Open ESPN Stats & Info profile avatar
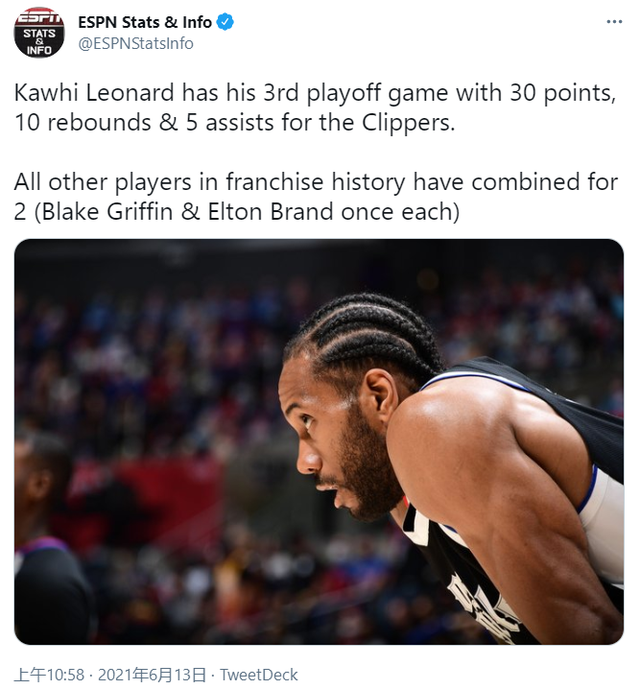 (39, 33)
